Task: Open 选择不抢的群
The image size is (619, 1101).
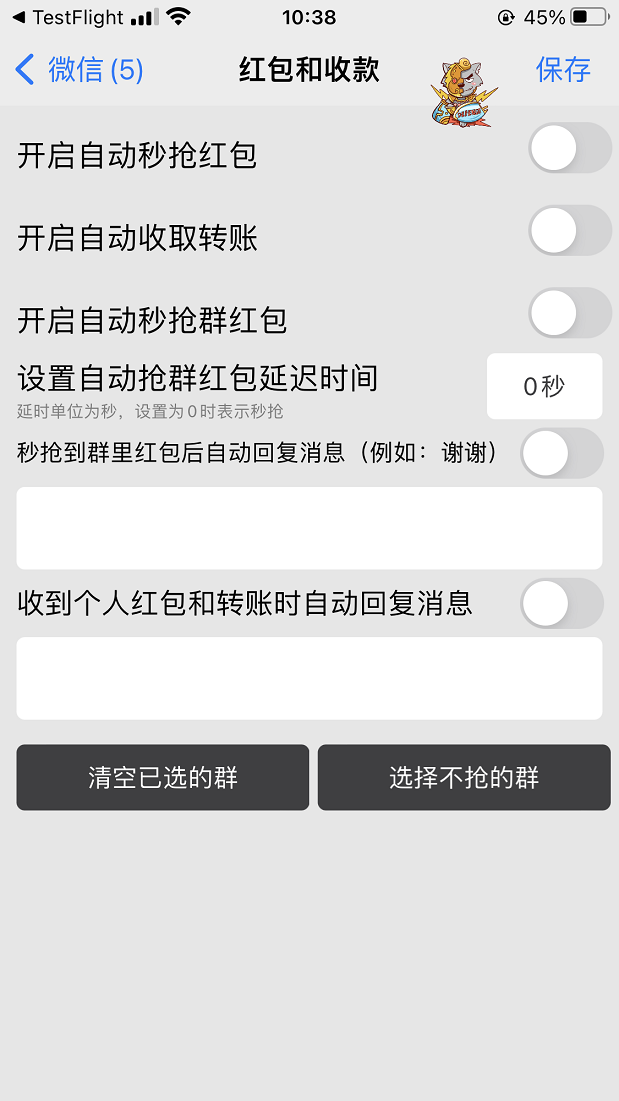Action: point(464,778)
